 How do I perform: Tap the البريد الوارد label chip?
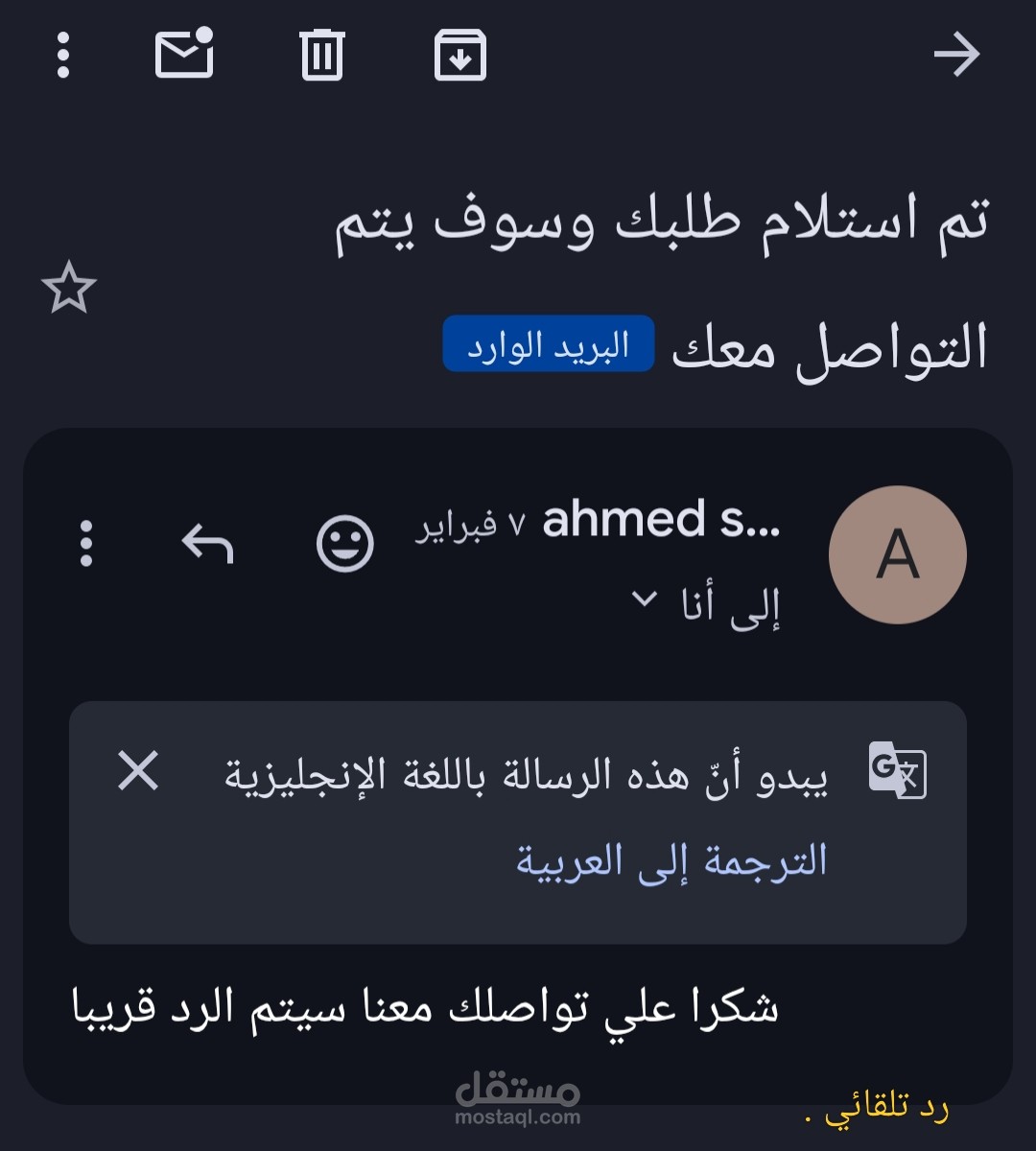(x=549, y=344)
